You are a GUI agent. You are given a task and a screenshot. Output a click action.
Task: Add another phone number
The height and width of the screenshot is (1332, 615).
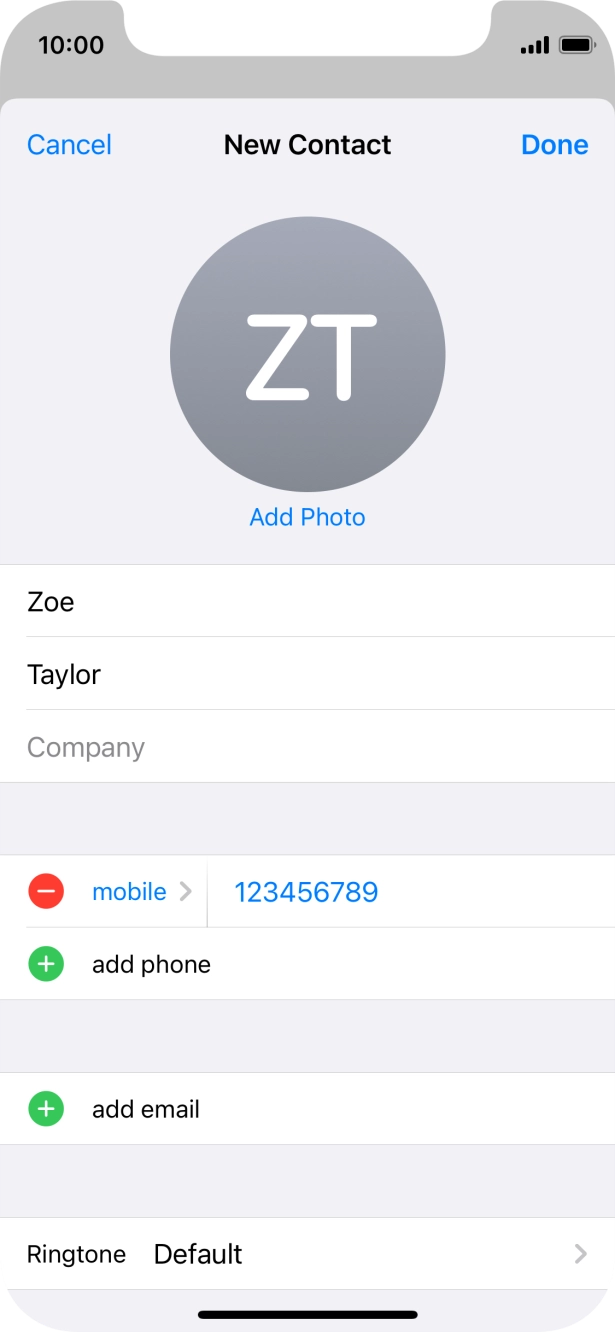coord(150,965)
